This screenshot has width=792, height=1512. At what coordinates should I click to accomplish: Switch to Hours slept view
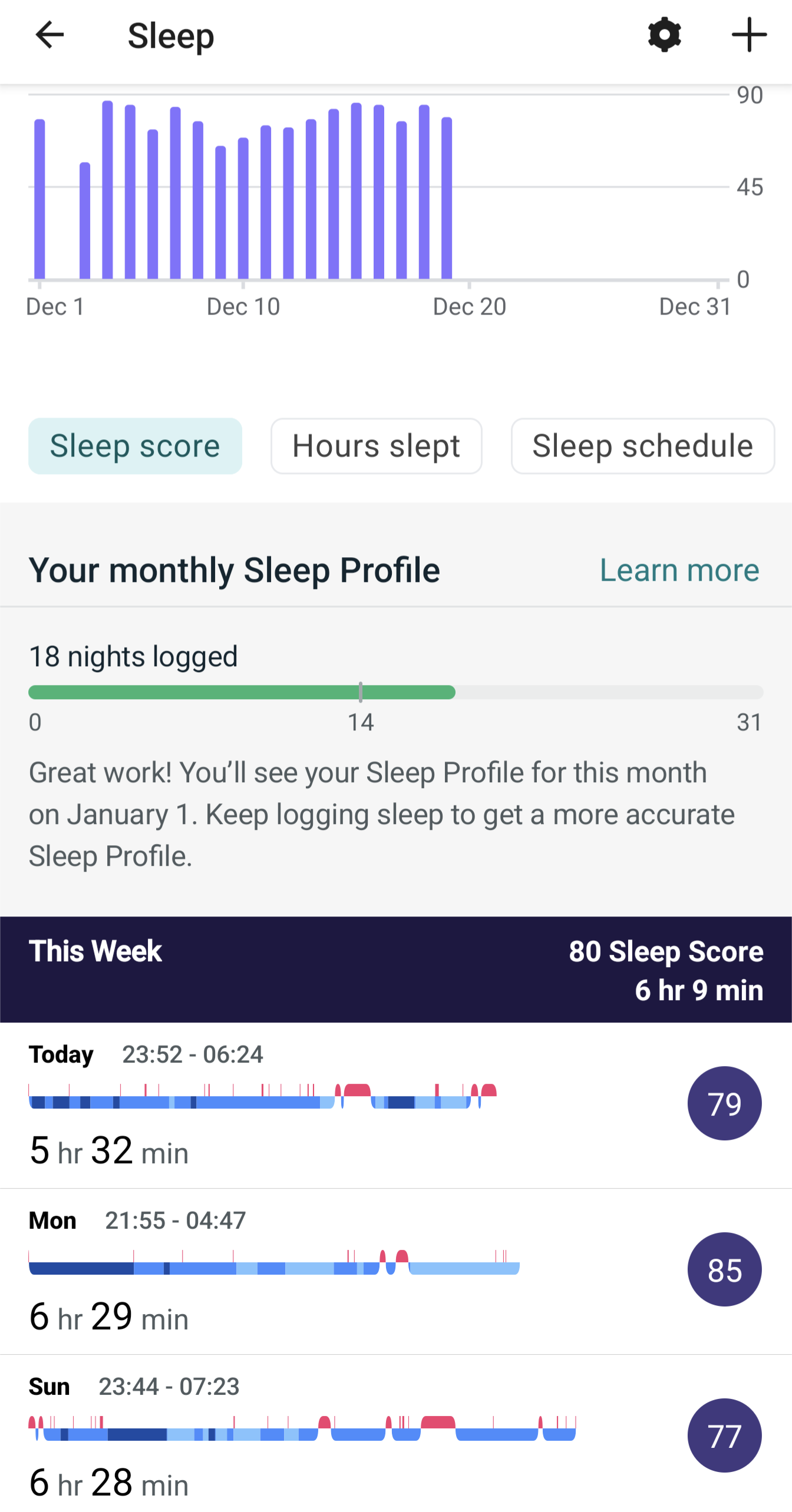[x=376, y=446]
